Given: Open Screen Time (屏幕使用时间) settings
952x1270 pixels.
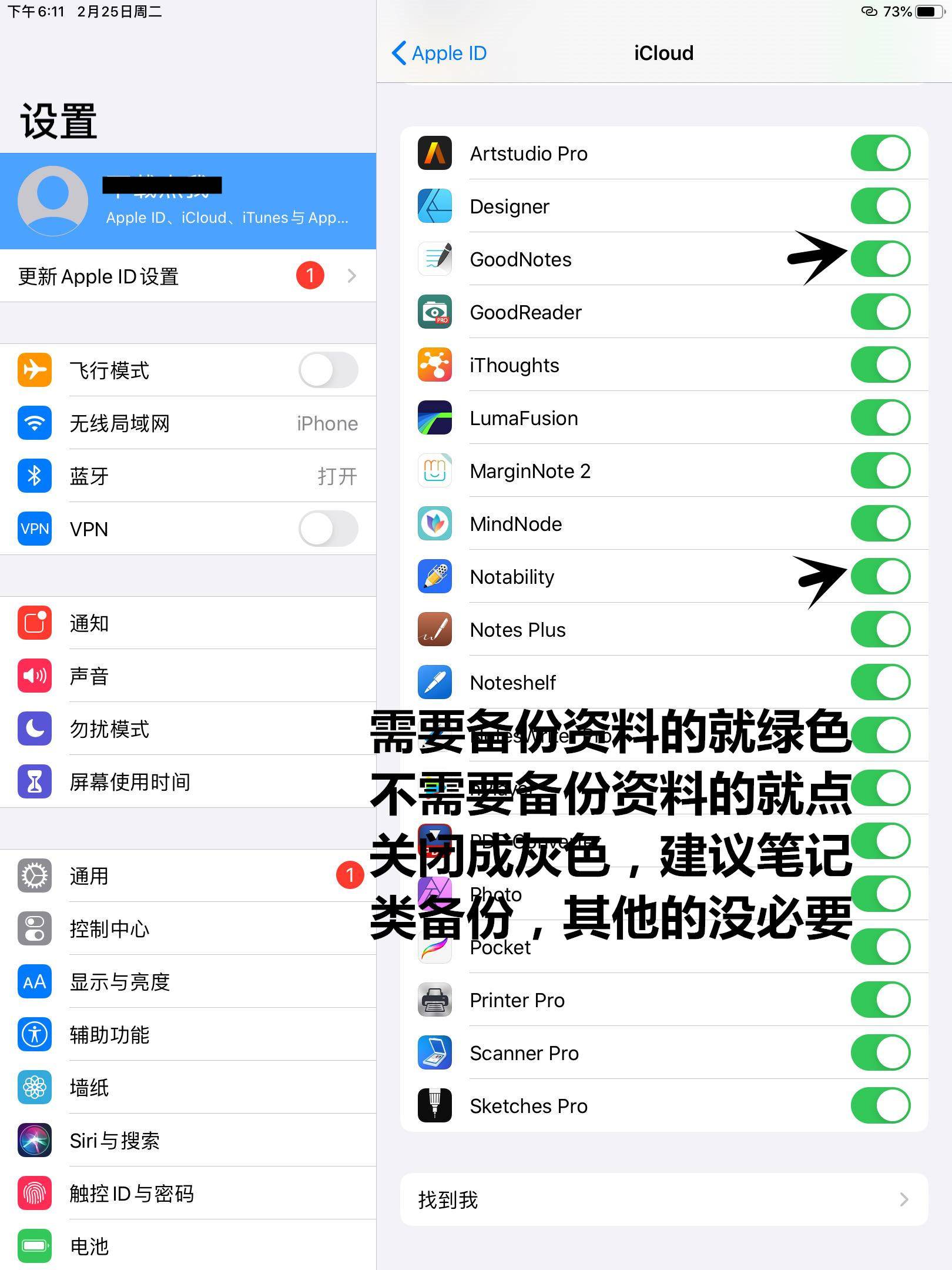Looking at the screenshot, I should click(x=188, y=782).
